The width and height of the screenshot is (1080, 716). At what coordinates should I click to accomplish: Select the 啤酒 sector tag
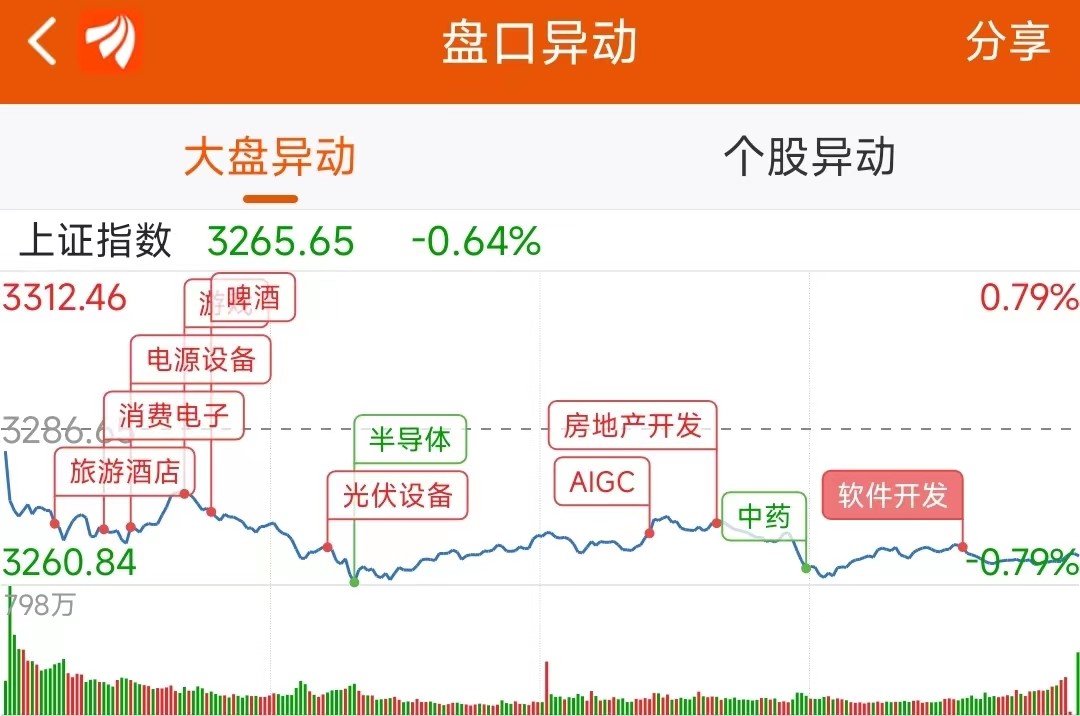point(254,297)
